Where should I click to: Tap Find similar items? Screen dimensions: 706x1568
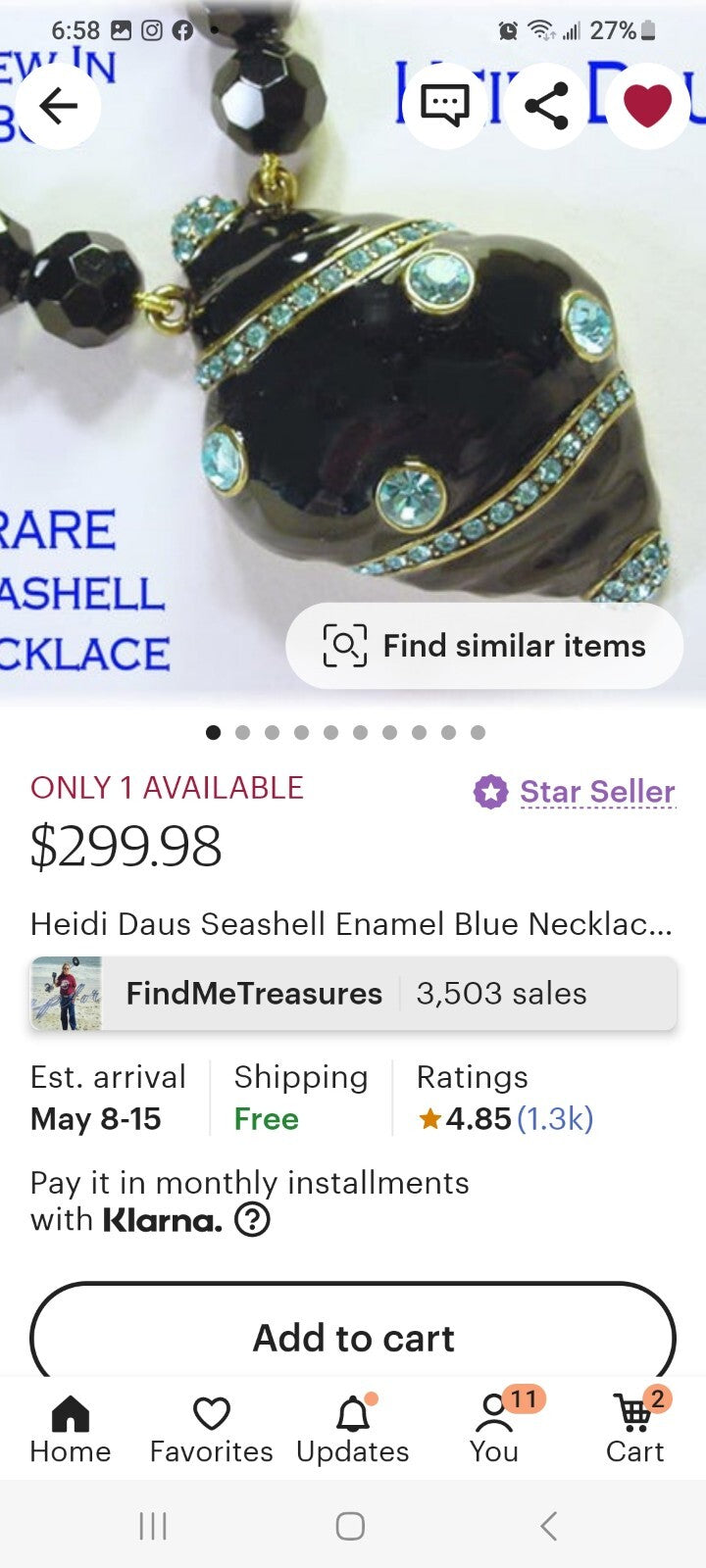484,646
